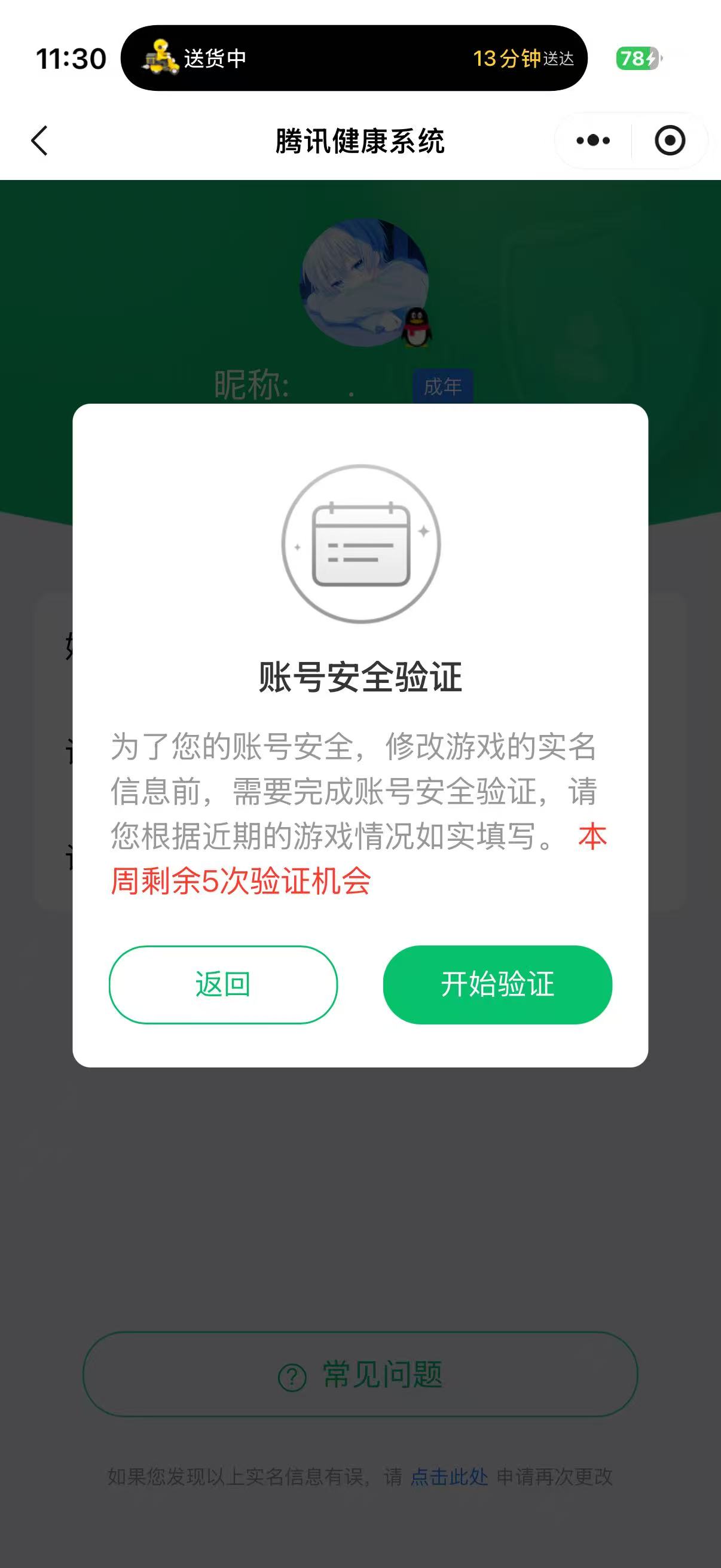
Task: Tap 返回 to dismiss the dialog
Action: click(222, 984)
